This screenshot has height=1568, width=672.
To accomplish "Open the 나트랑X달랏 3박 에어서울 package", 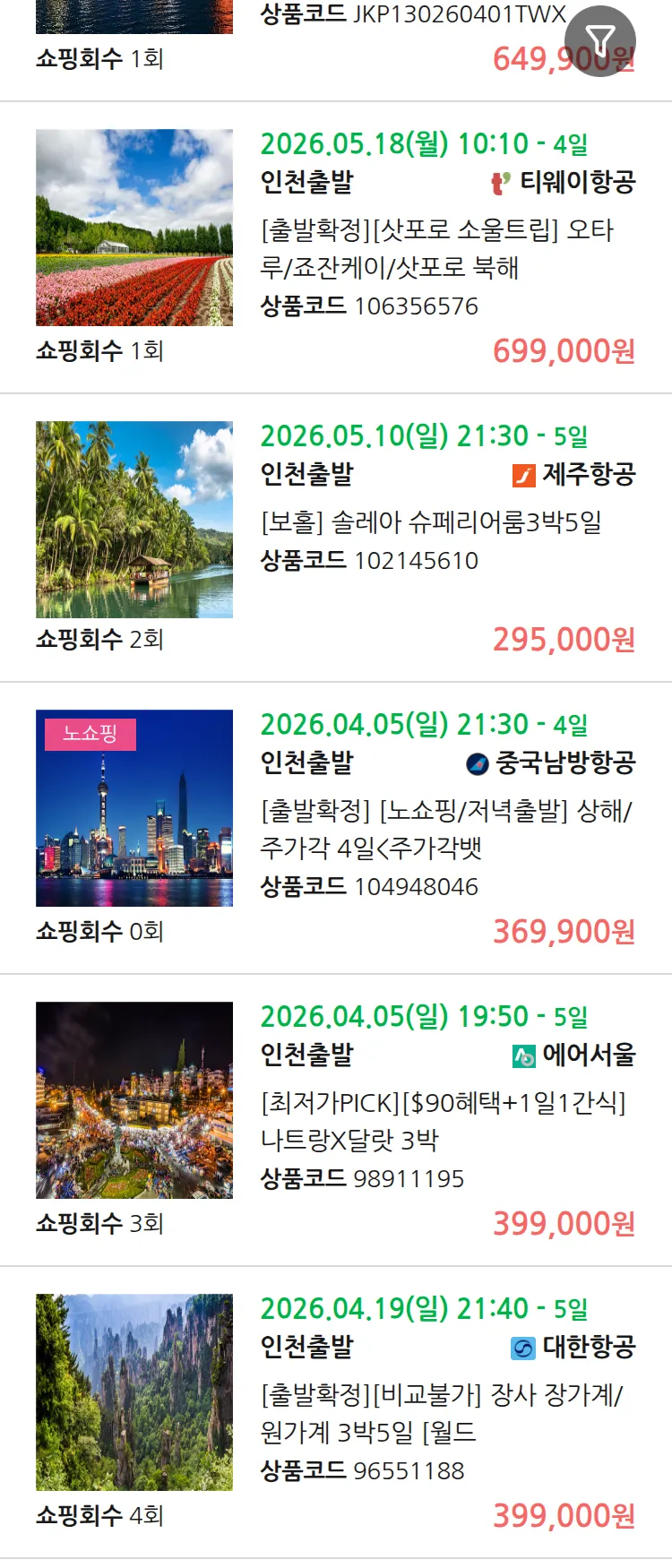I will (443, 1121).
